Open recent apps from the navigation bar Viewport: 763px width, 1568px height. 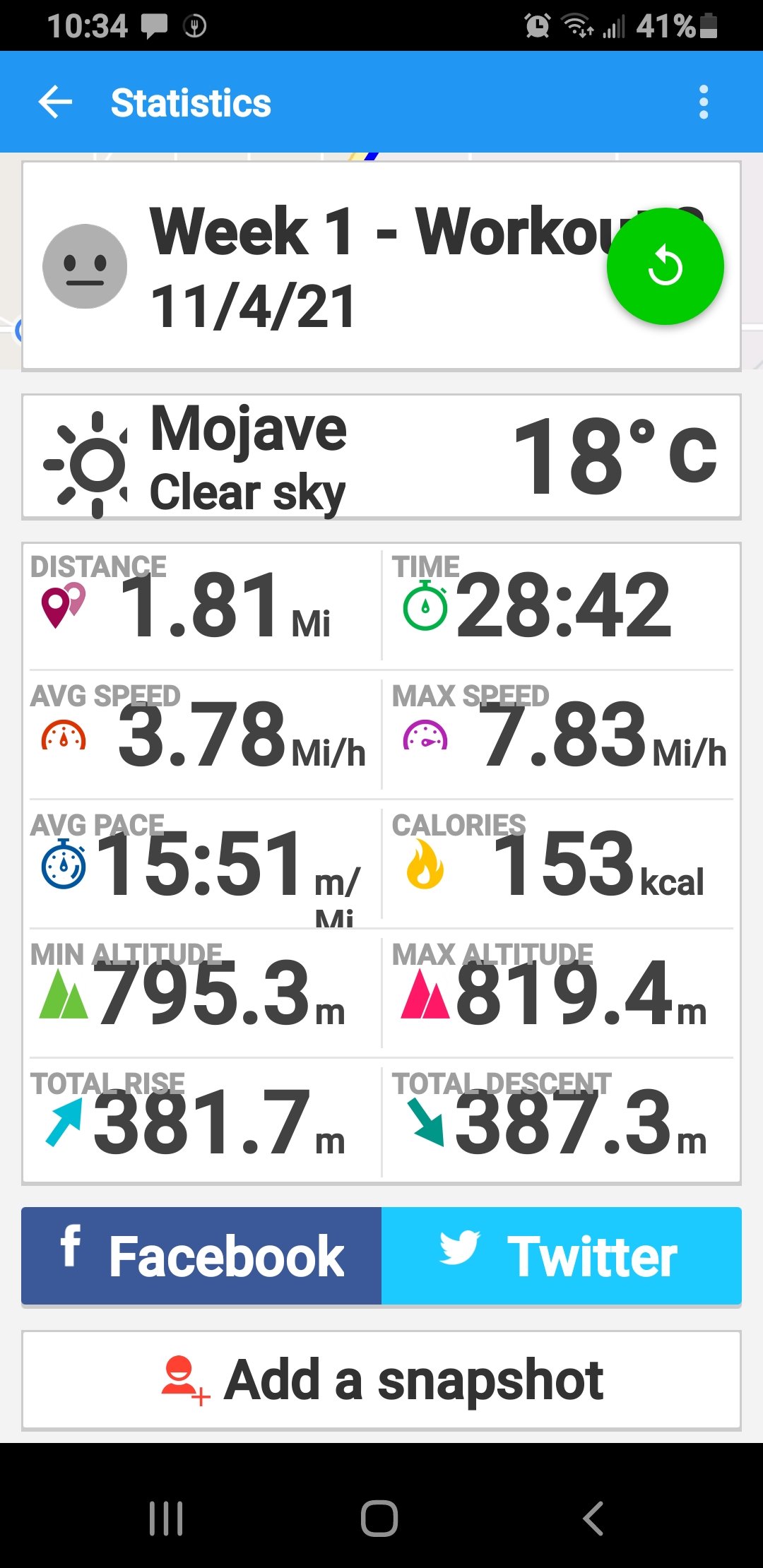(166, 1518)
